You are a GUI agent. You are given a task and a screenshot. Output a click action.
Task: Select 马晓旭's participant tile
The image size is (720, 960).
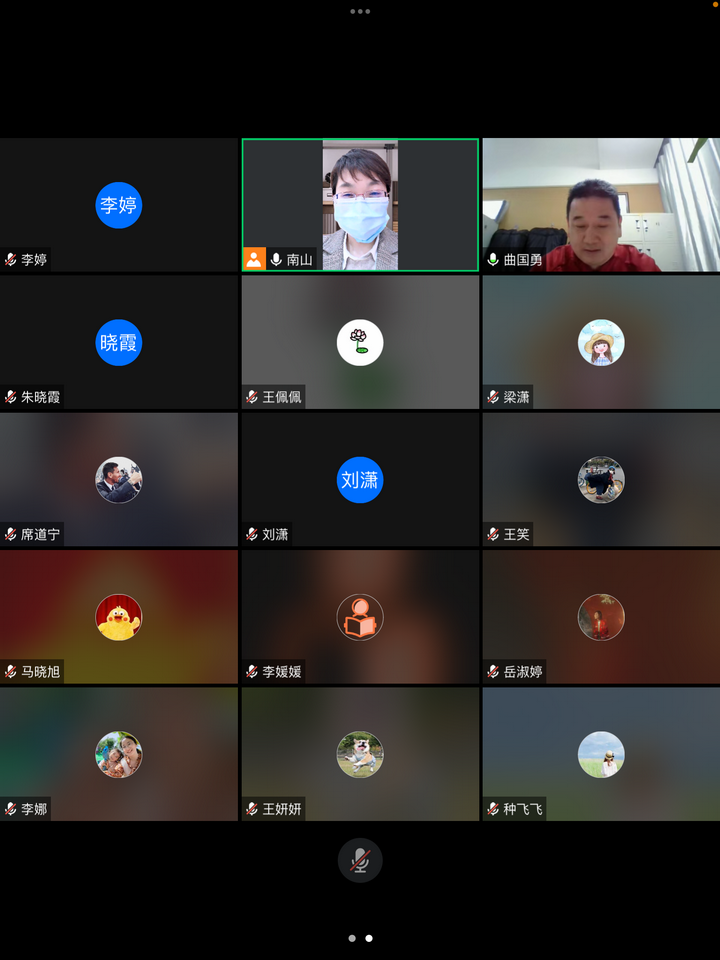coord(119,616)
